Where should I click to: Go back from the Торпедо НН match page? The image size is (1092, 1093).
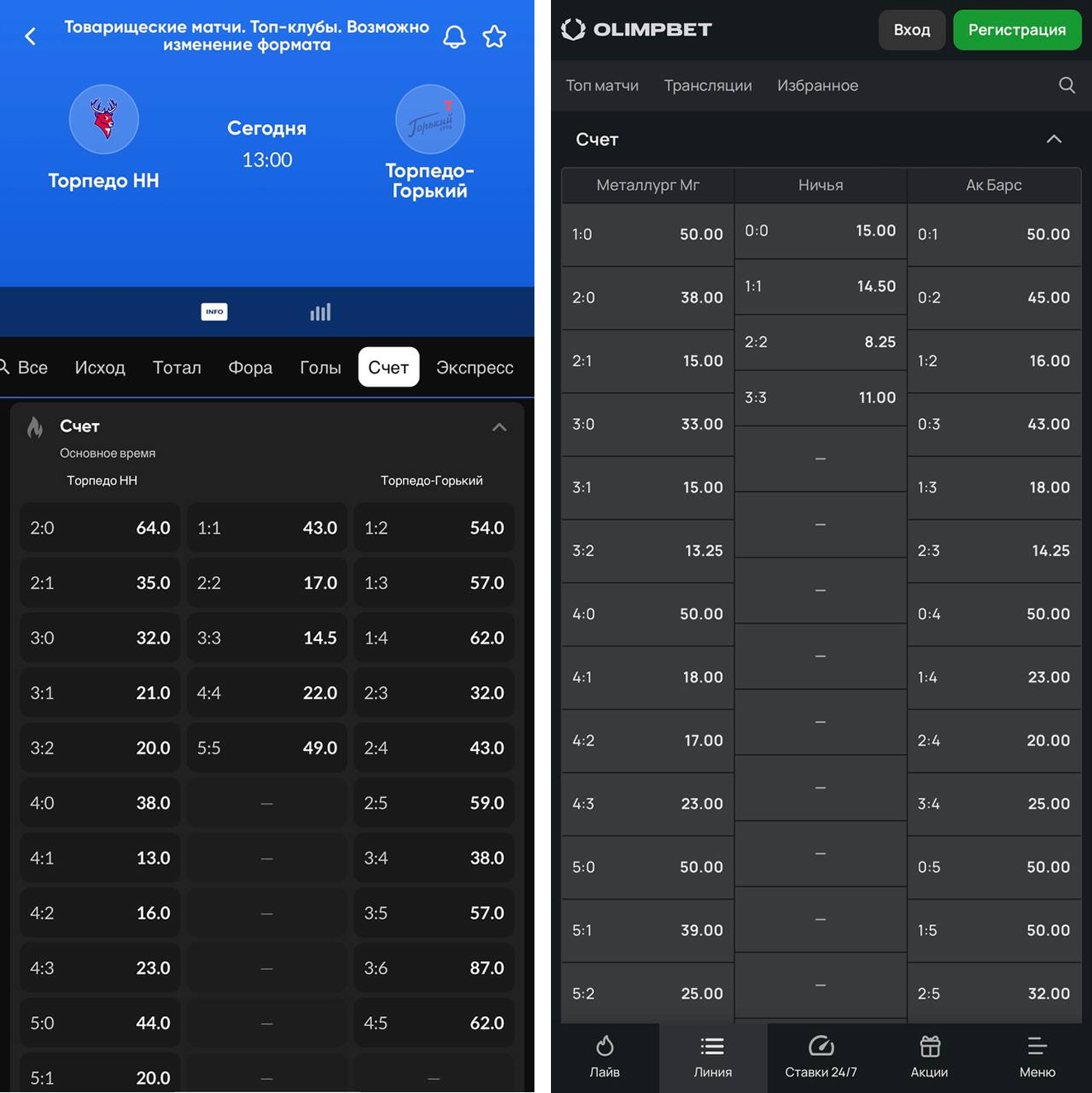pos(31,36)
